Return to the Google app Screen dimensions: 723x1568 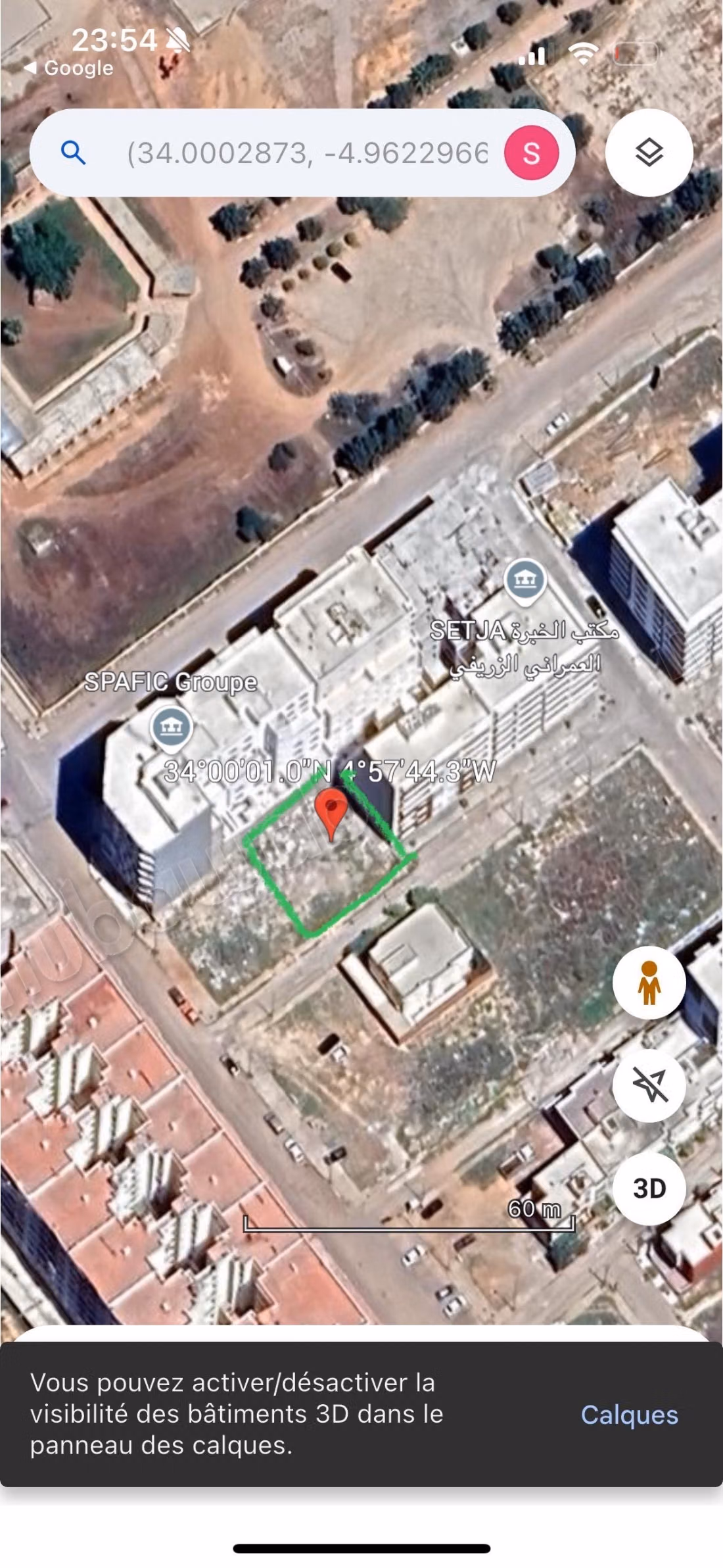coord(68,68)
